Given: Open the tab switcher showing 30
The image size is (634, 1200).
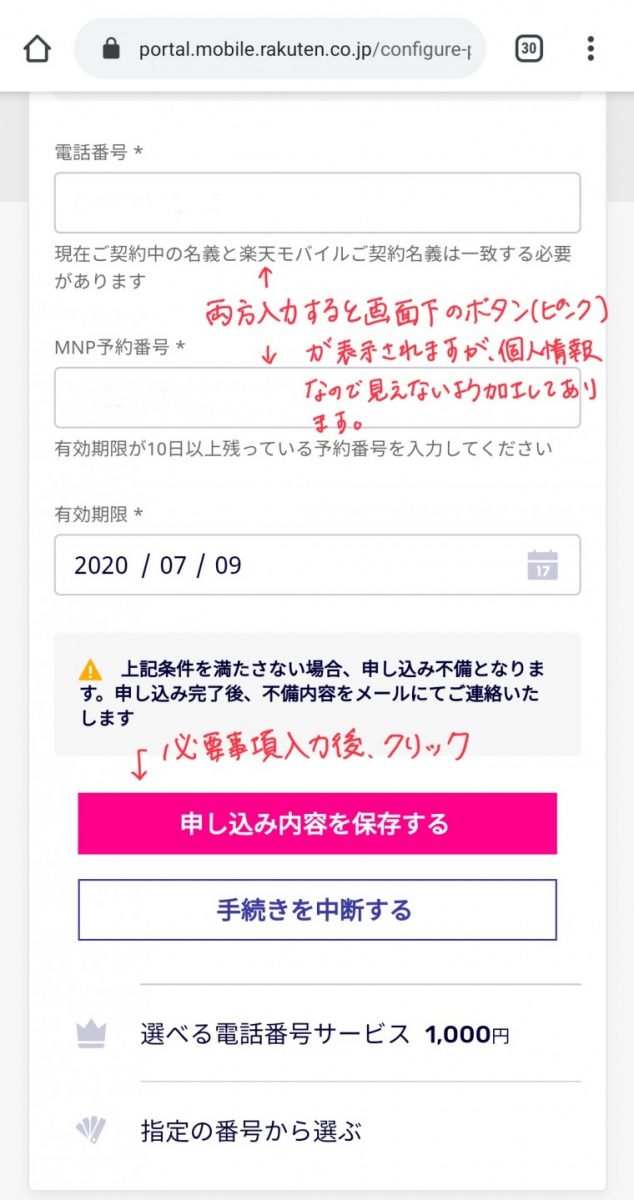Looking at the screenshot, I should (x=529, y=48).
